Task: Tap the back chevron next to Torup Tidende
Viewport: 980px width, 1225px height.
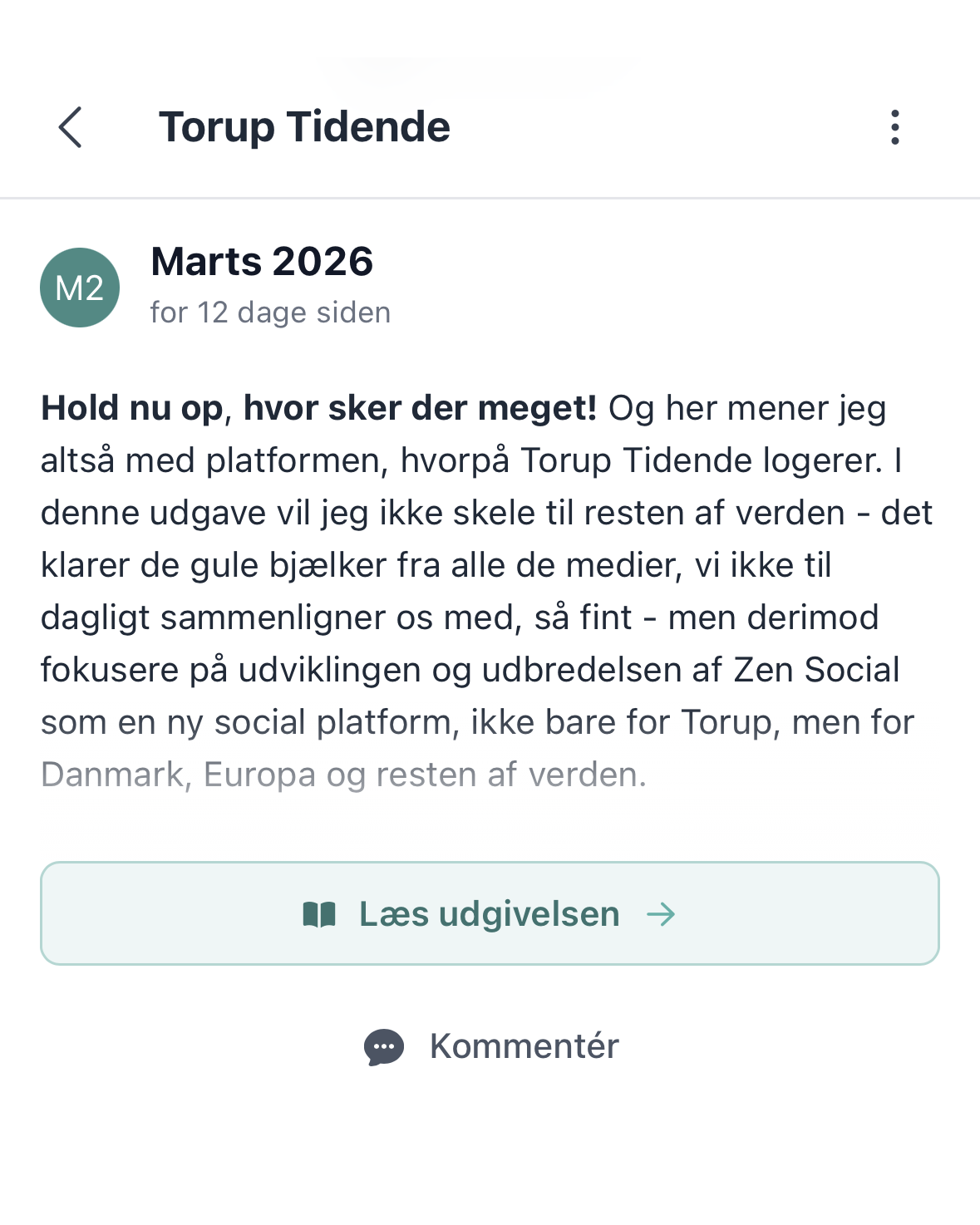Action: click(x=70, y=127)
